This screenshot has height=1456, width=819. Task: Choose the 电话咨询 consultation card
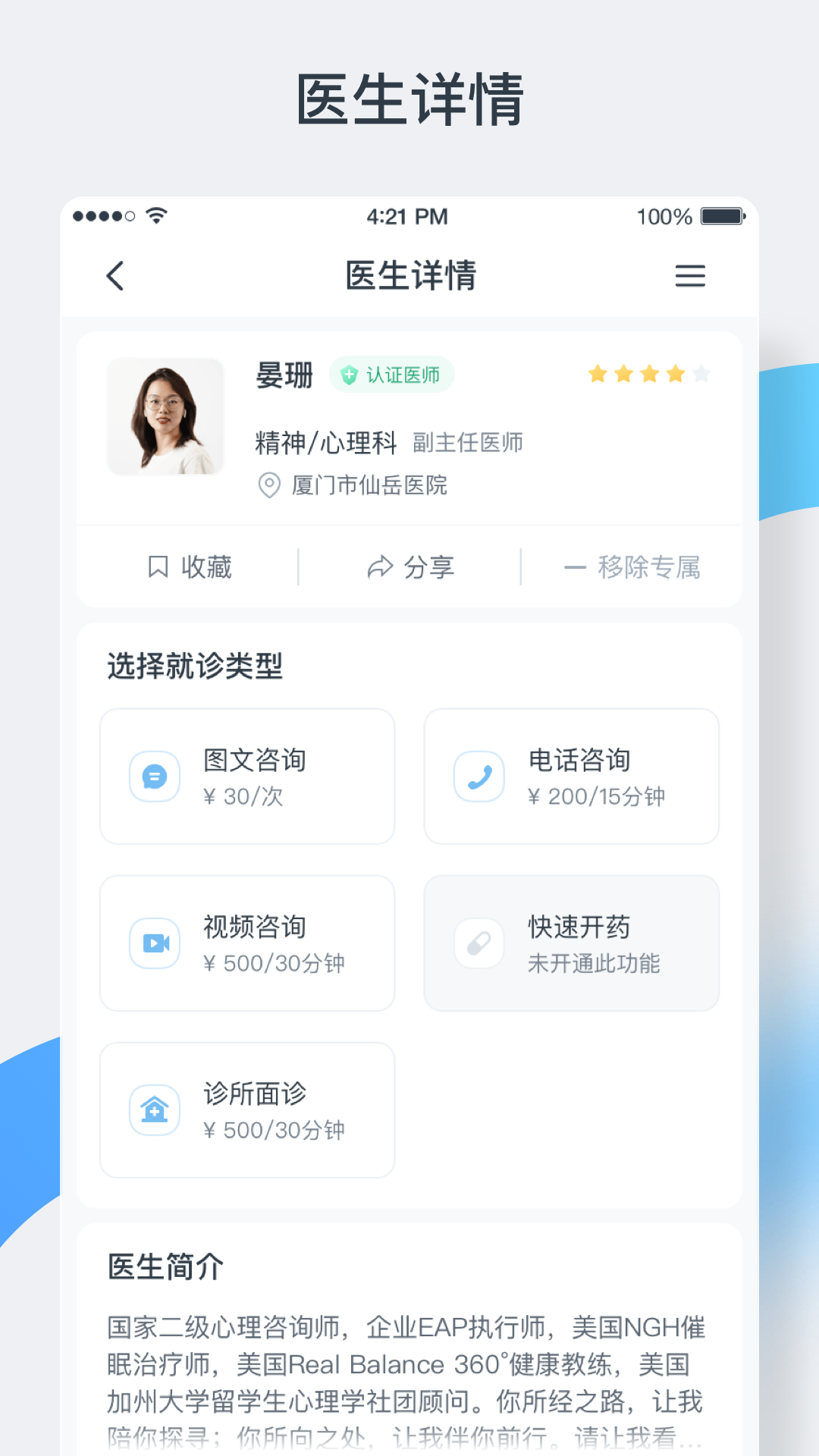tap(571, 777)
